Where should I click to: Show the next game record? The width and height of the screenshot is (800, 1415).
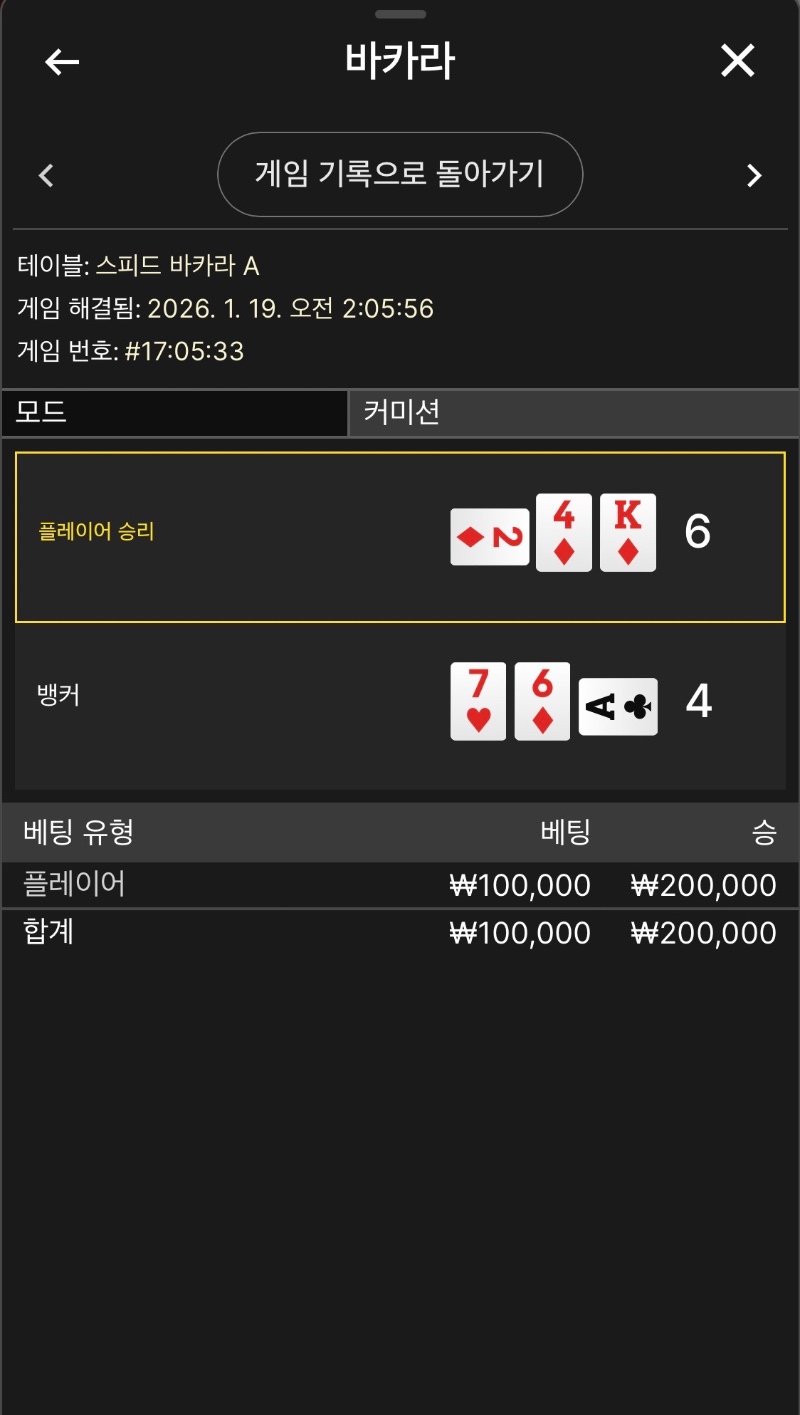pos(754,176)
